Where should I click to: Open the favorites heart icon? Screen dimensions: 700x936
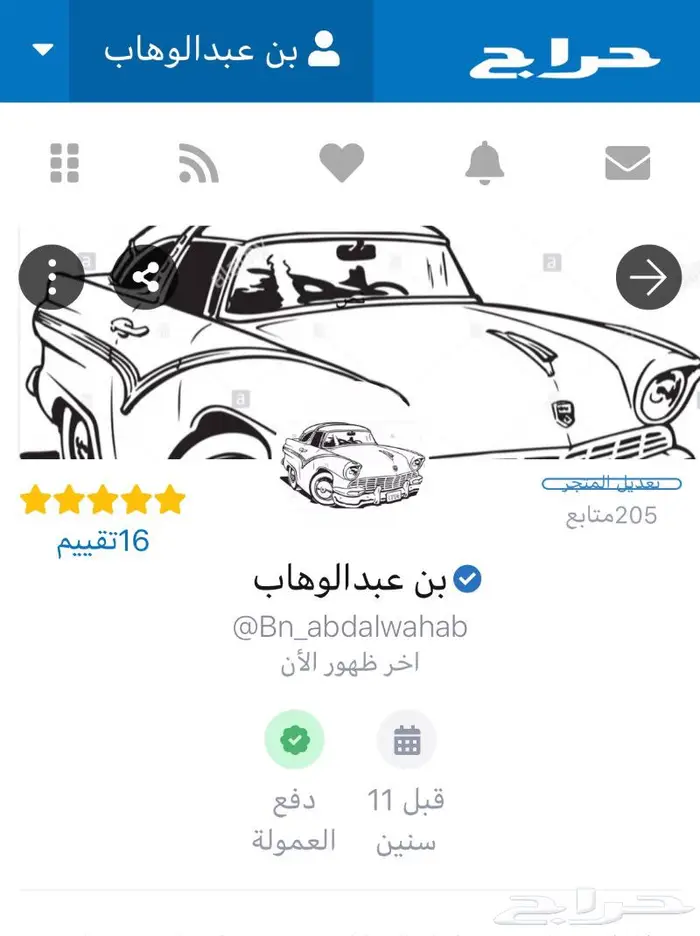(342, 163)
